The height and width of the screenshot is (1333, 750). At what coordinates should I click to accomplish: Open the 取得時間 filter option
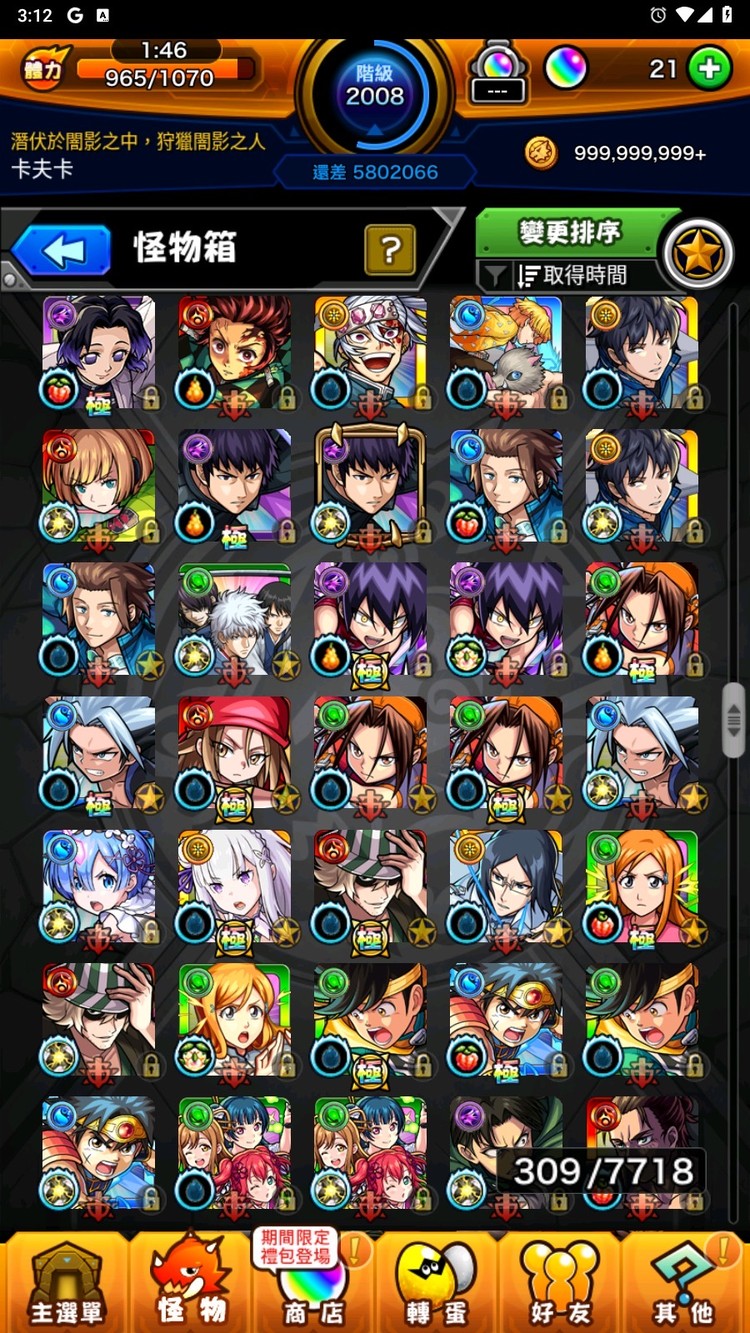coord(570,275)
